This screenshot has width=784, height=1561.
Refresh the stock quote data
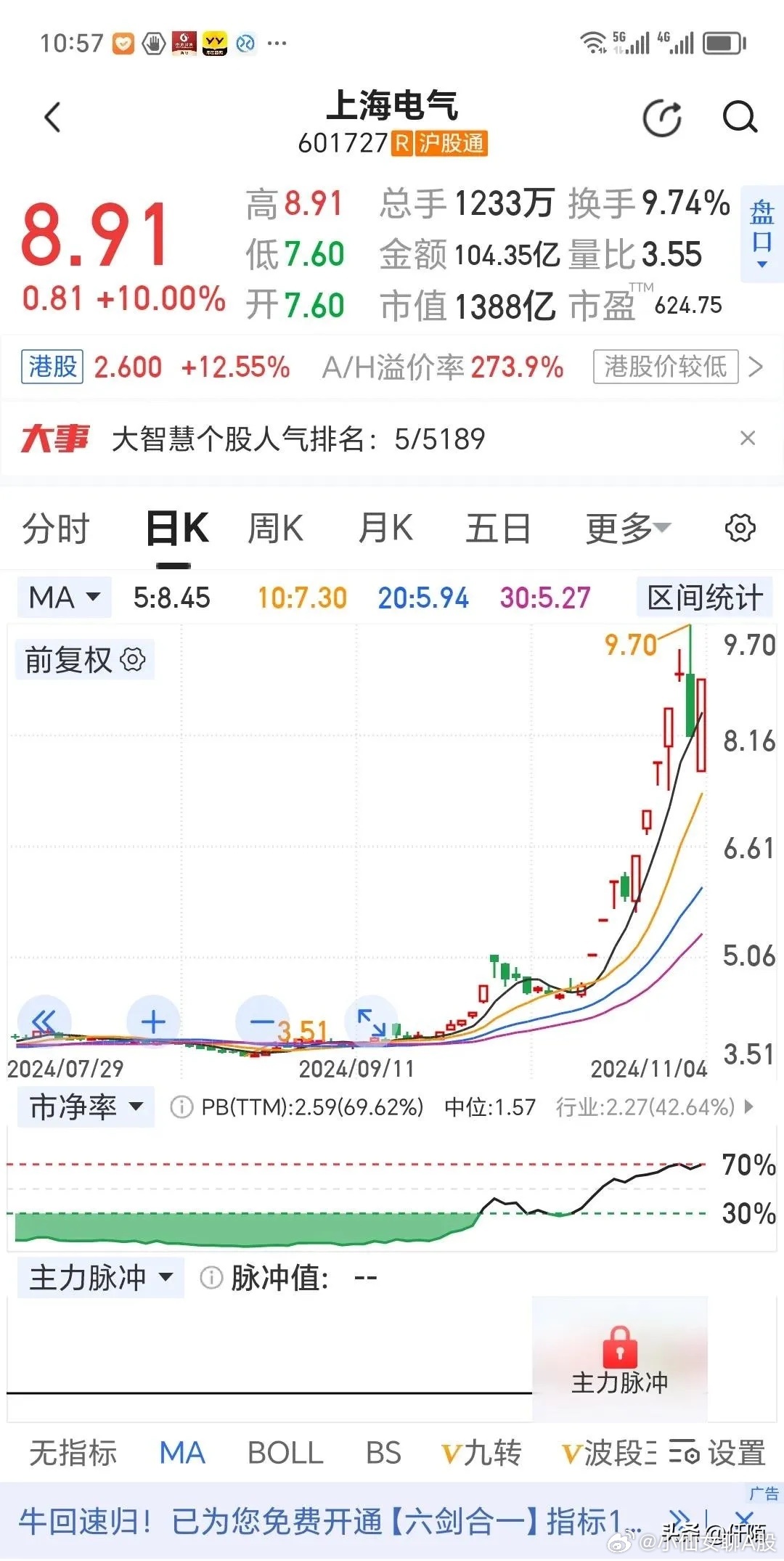pyautogui.click(x=662, y=118)
